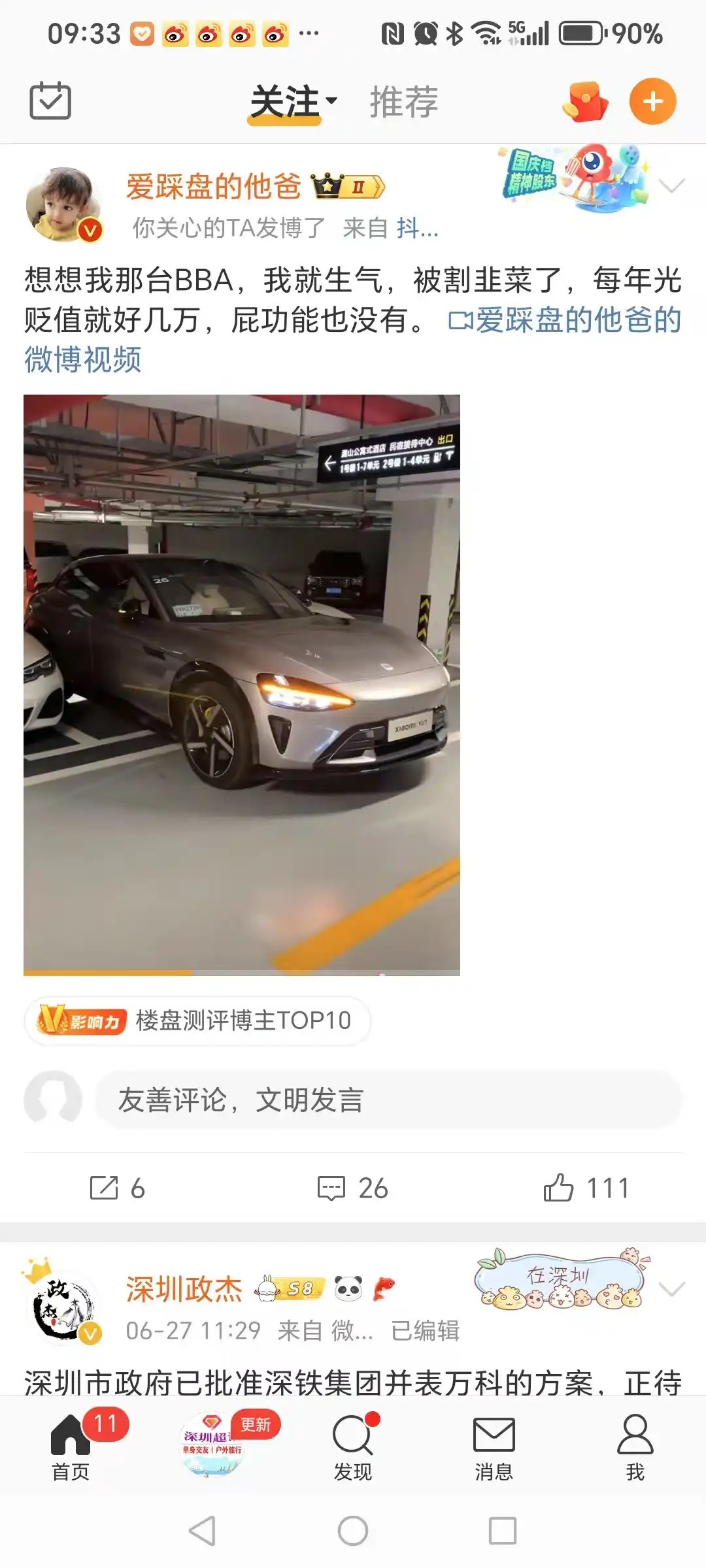Switch to the 推荐 tab
The height and width of the screenshot is (1568, 706).
(403, 102)
